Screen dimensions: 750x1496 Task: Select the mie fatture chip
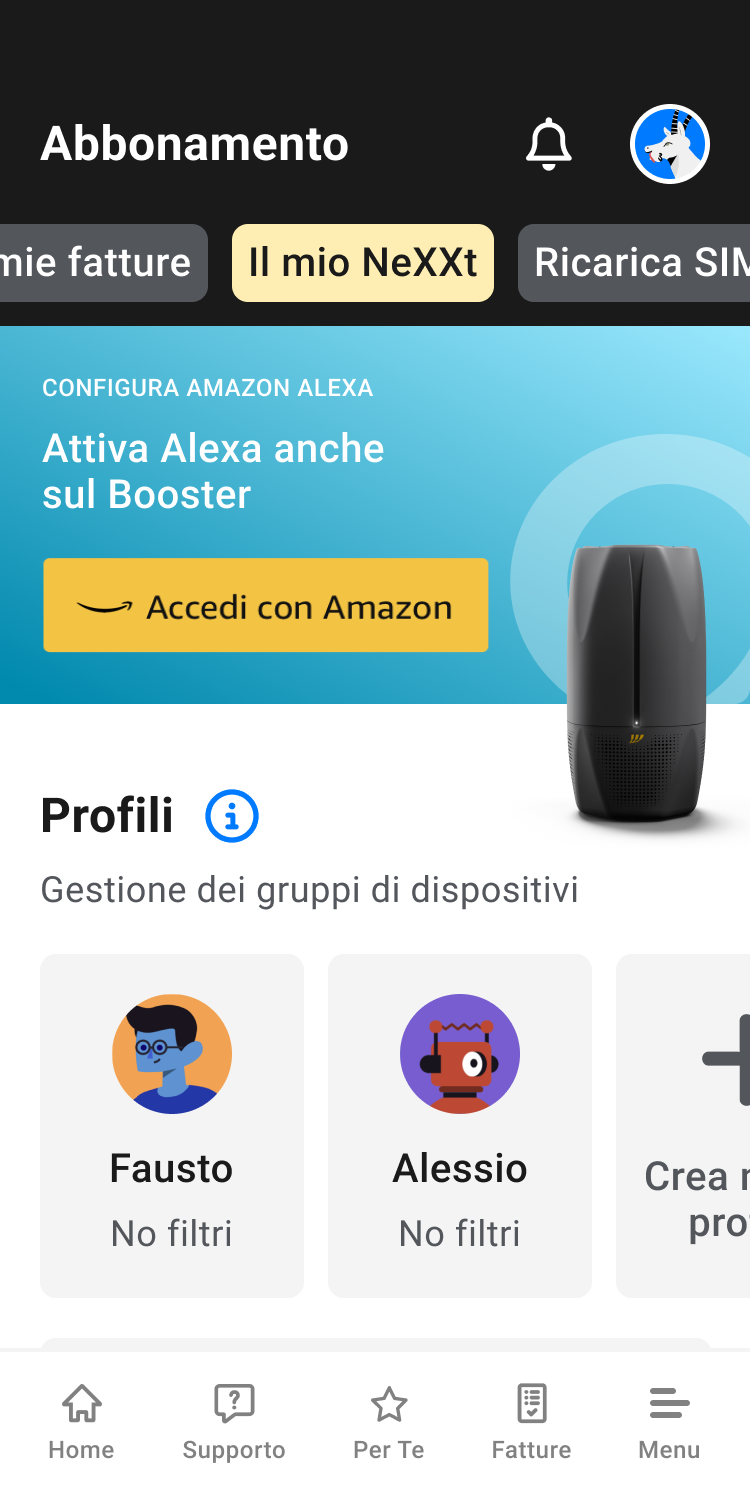point(100,263)
